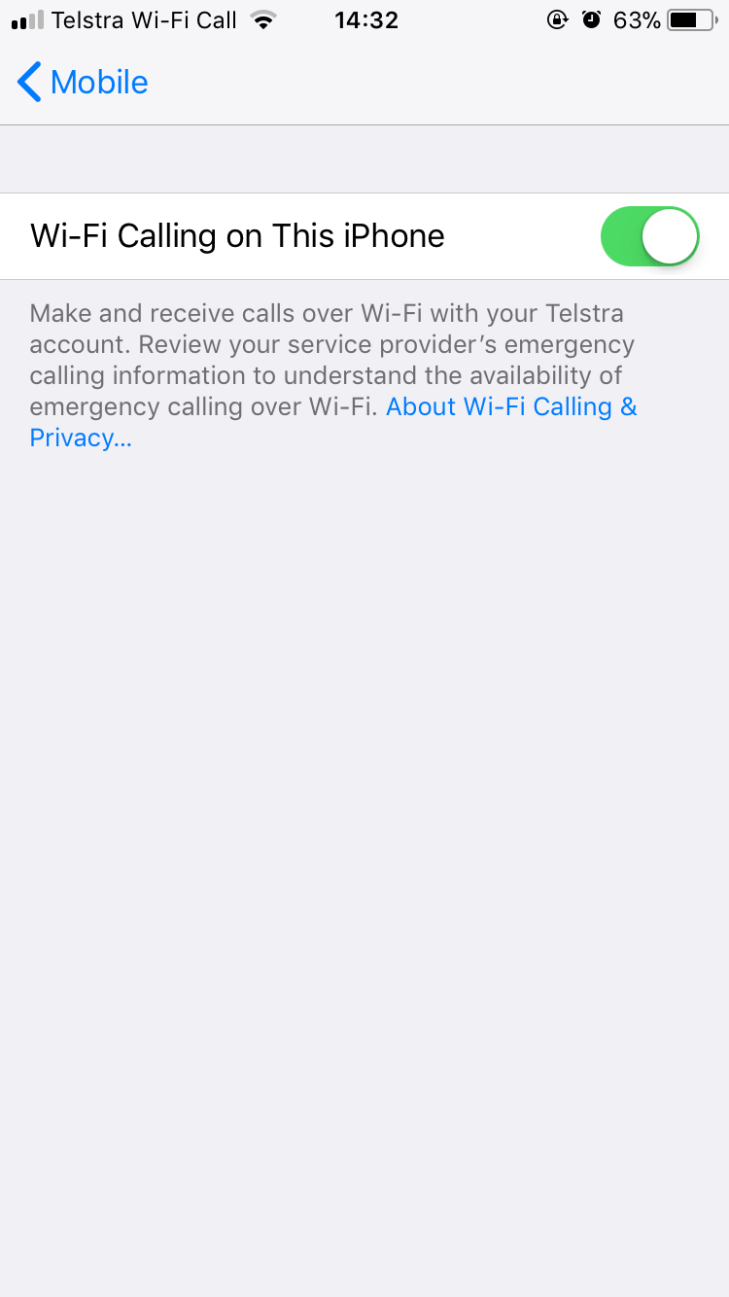Disable Wi-Fi Calling on This iPhone
This screenshot has width=729, height=1297.
(649, 236)
